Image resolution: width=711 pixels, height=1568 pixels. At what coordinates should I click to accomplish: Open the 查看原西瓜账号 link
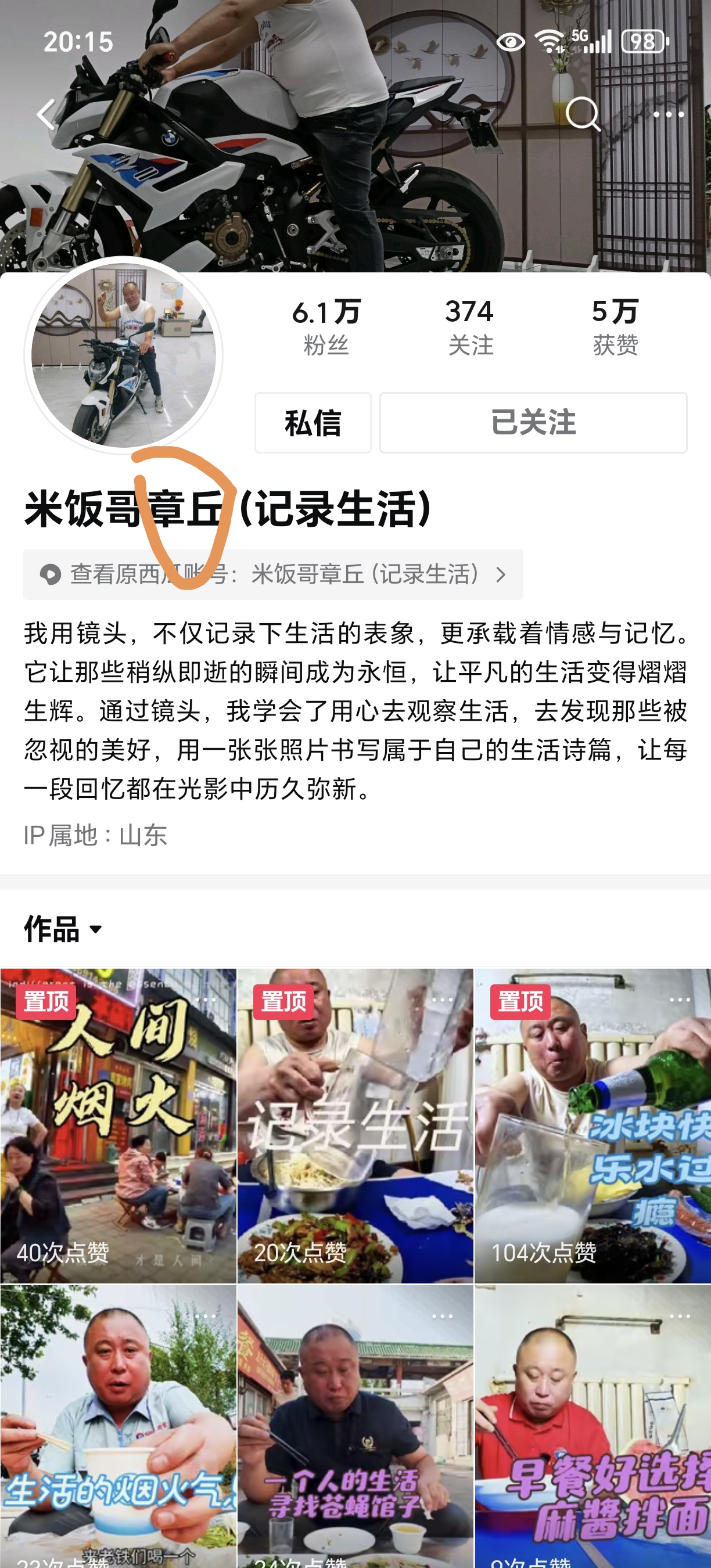(x=272, y=574)
